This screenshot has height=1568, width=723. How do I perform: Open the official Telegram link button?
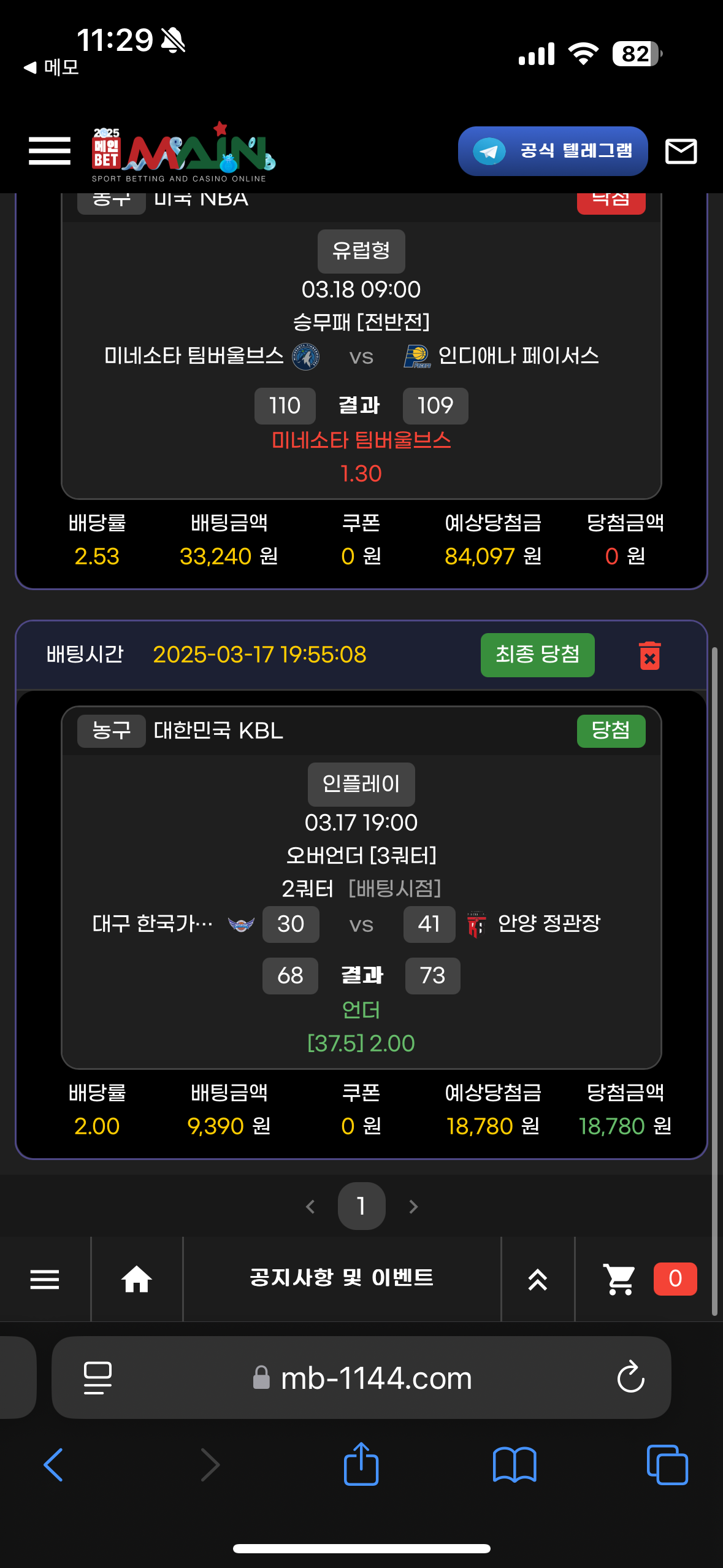553,151
